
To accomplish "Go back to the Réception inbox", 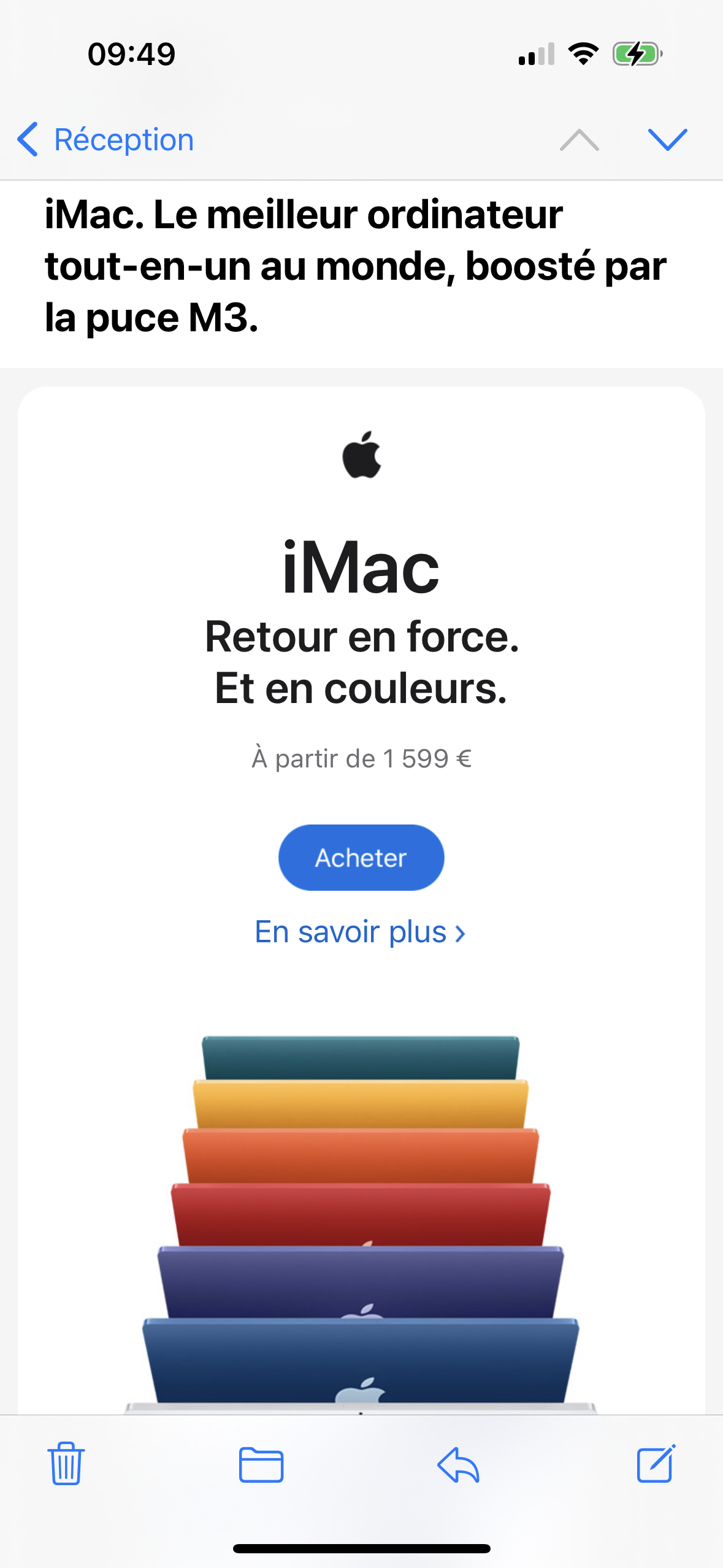I will (x=105, y=139).
